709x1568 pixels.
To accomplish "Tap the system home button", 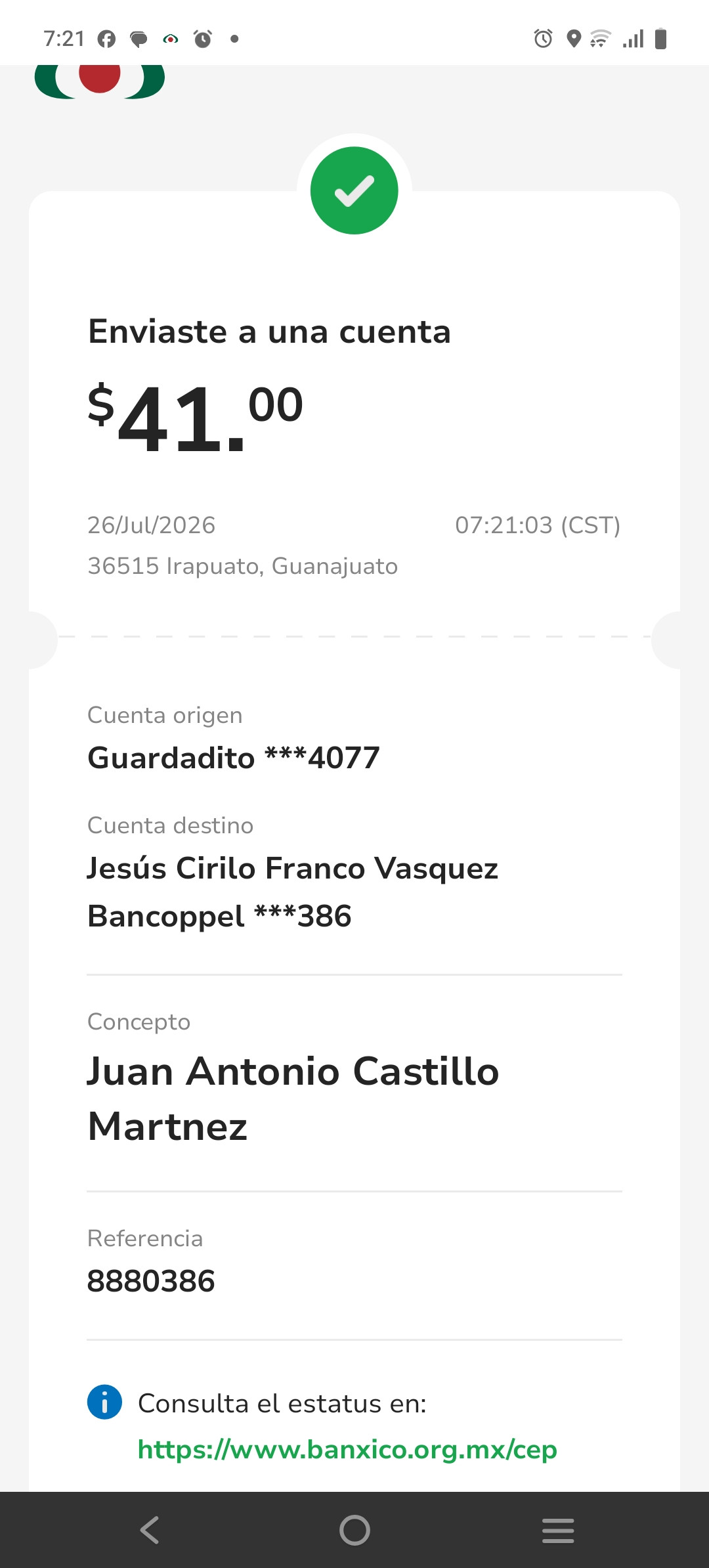I will tap(354, 1530).
